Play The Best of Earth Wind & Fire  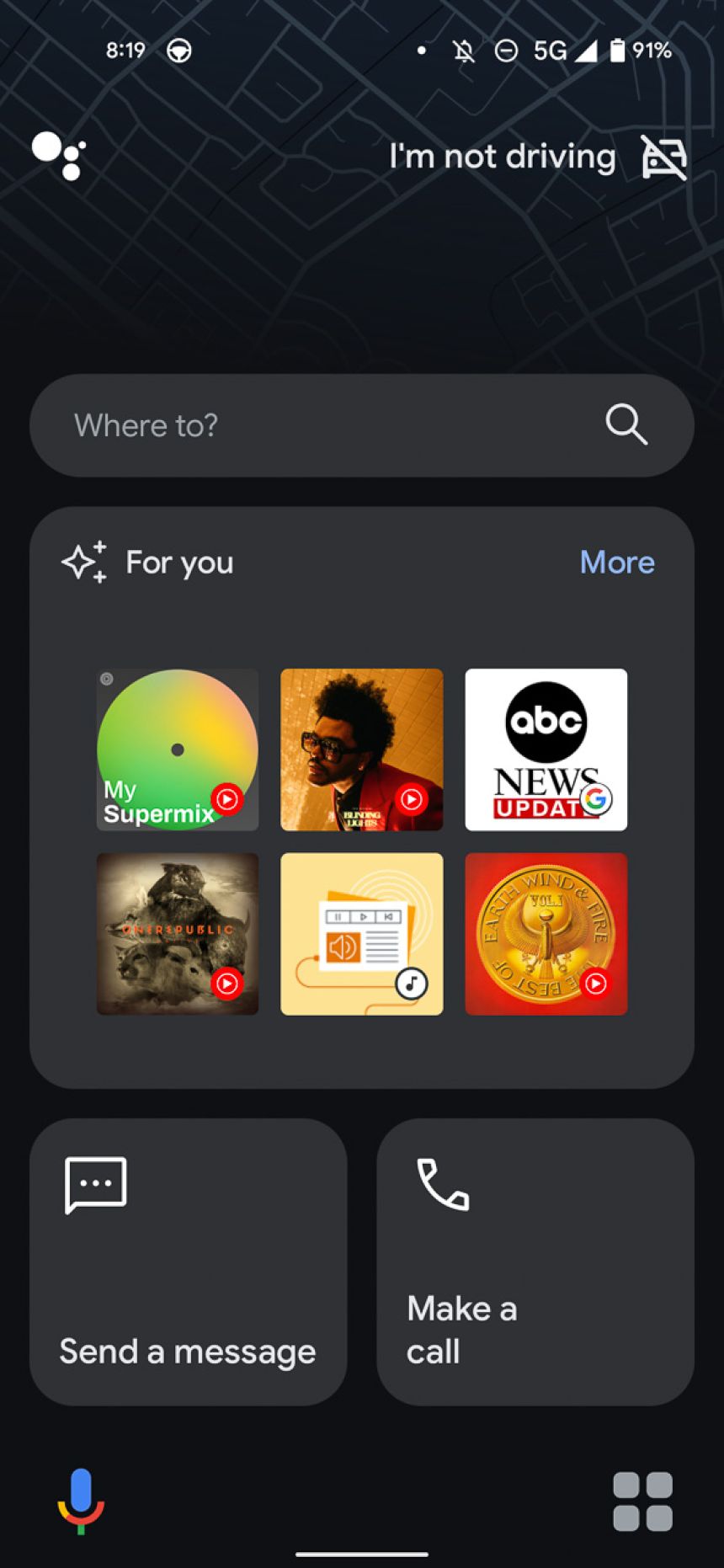(546, 934)
